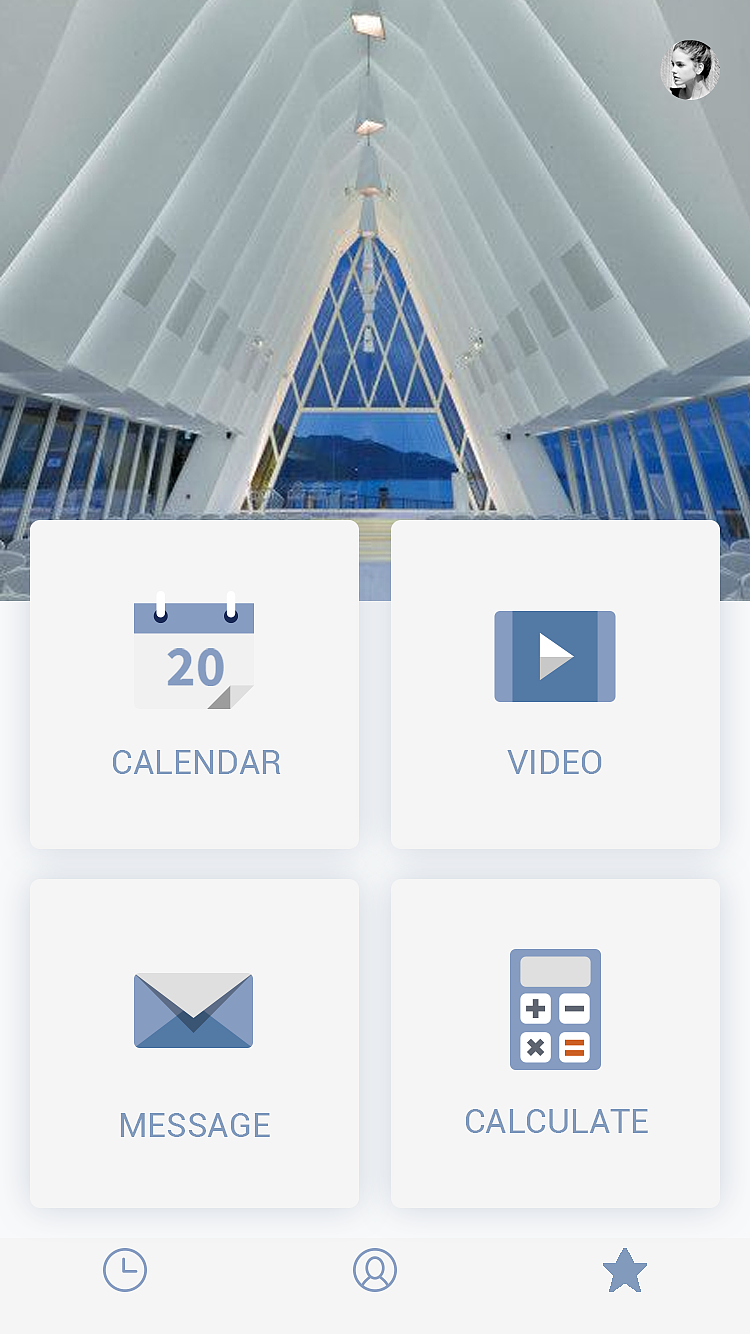Go to the profile tab
Screen dimensions: 750x1334
pos(375,1271)
